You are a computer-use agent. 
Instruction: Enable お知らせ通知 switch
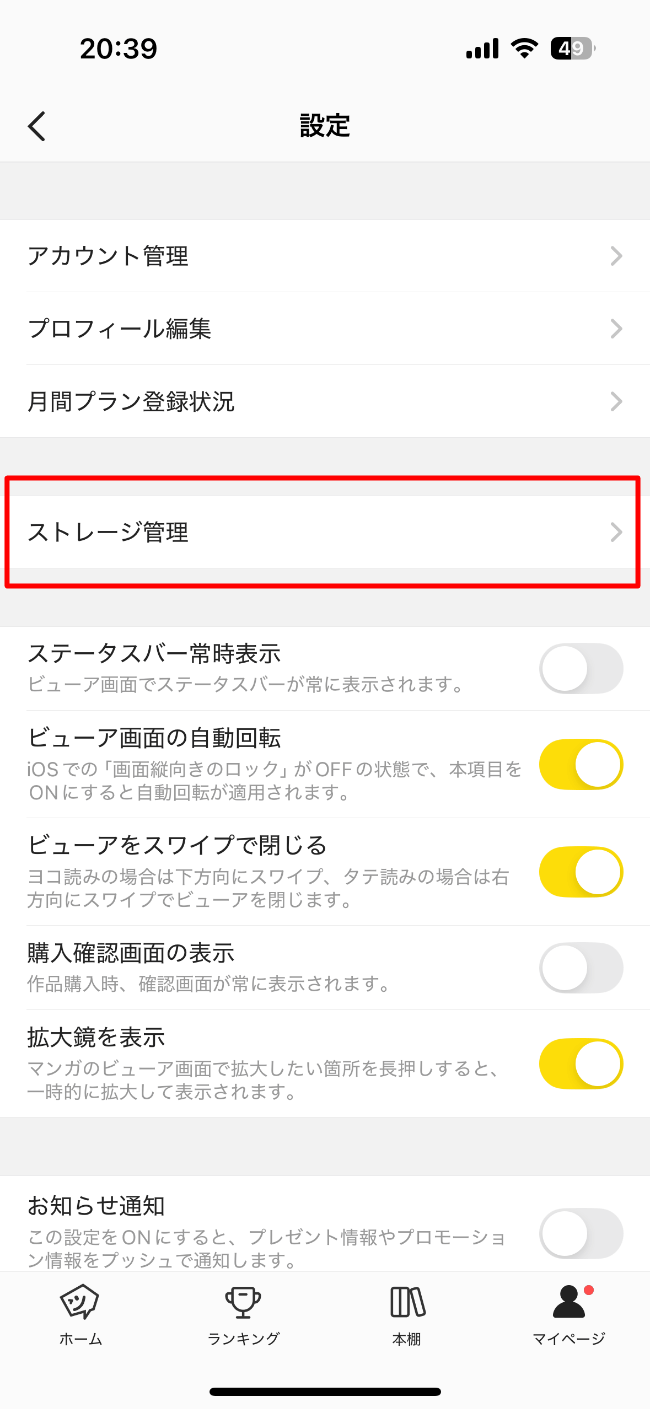point(581,1233)
